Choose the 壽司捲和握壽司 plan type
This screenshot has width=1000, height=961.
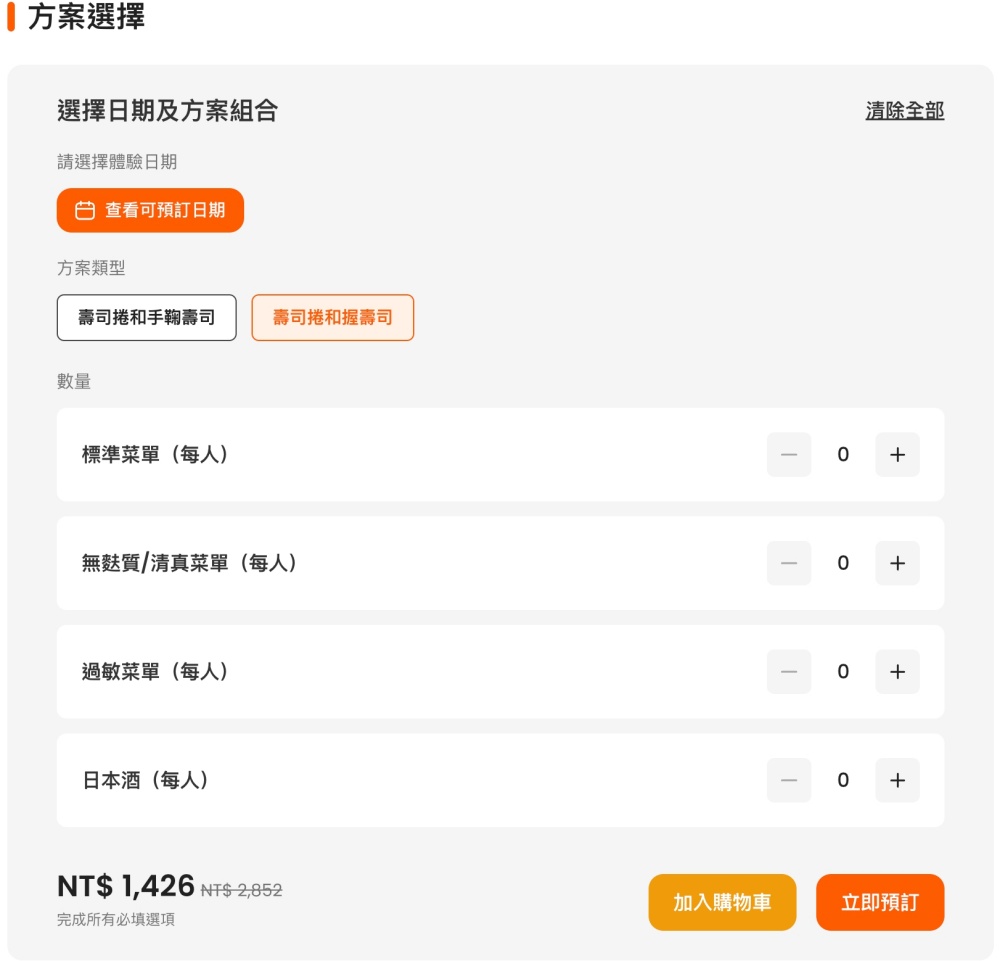pos(332,318)
